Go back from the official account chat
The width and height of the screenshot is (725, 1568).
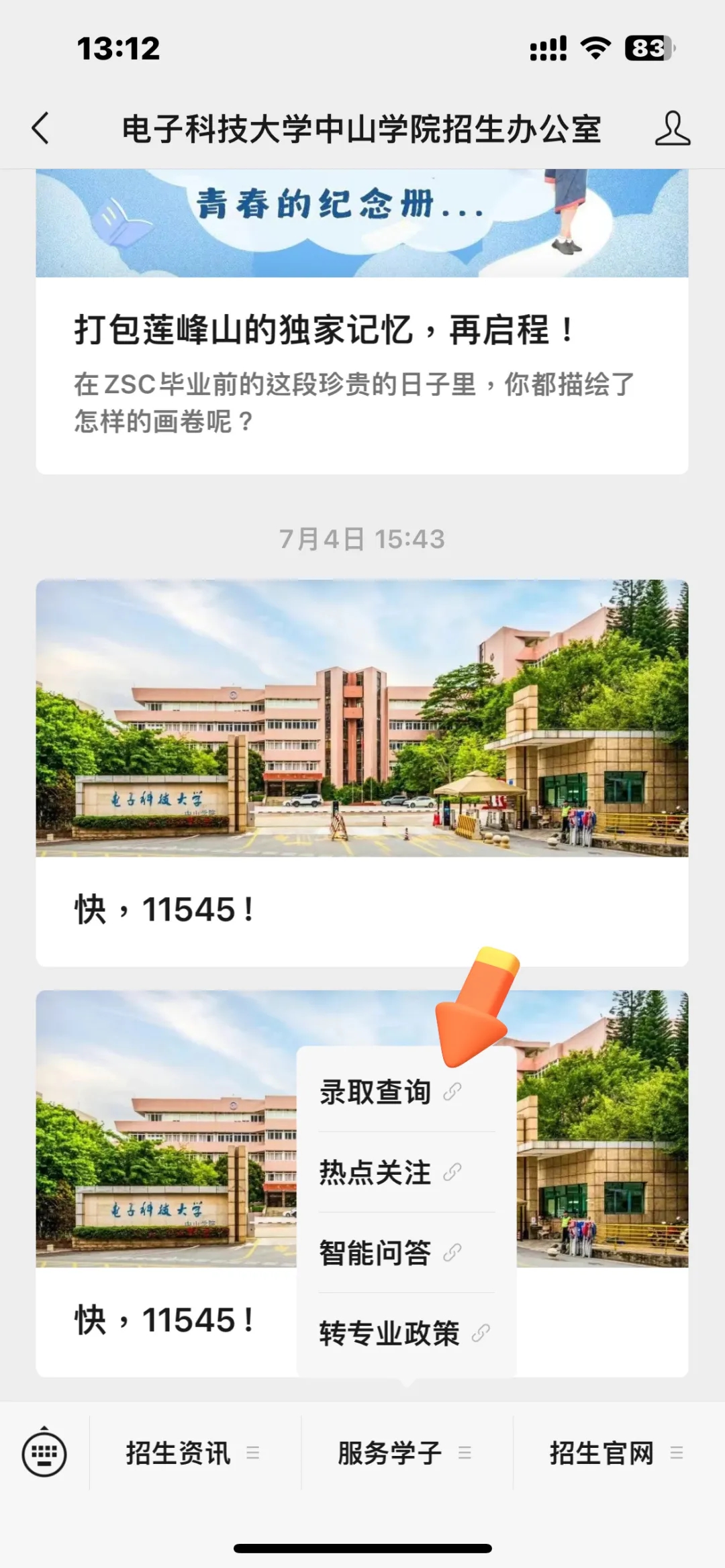point(41,128)
